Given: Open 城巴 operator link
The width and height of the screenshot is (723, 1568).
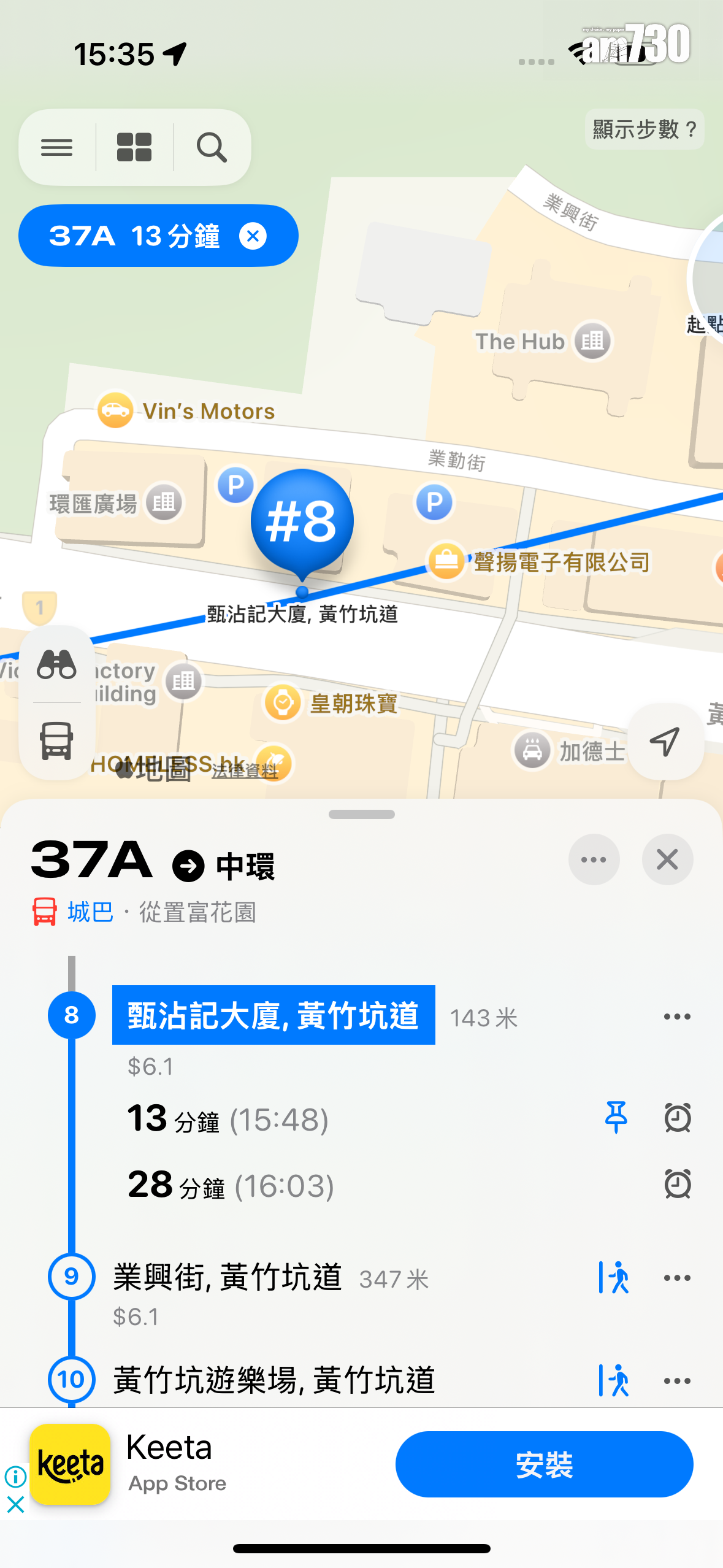Looking at the screenshot, I should click(90, 912).
